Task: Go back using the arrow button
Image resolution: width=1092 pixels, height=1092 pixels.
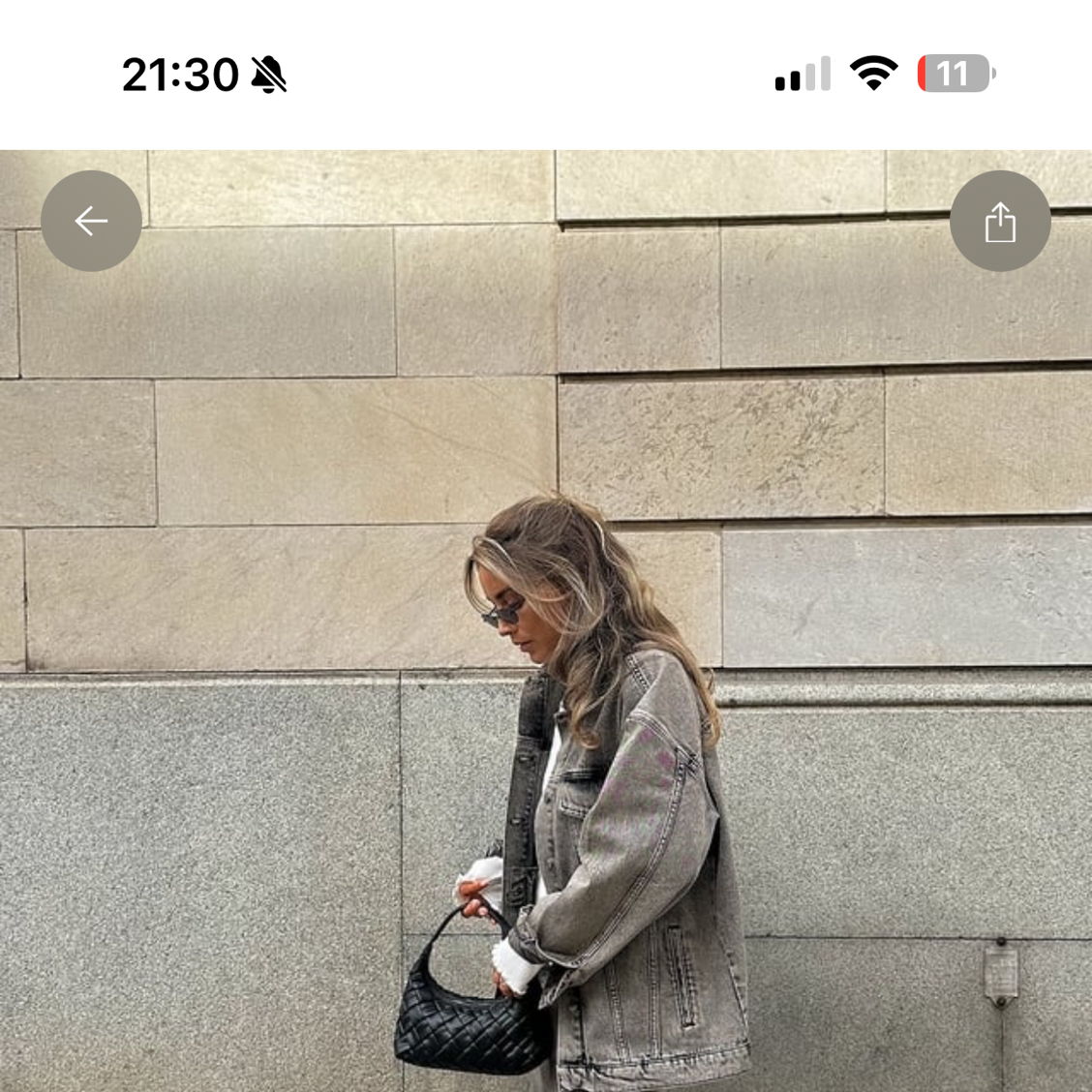Action: point(91,222)
